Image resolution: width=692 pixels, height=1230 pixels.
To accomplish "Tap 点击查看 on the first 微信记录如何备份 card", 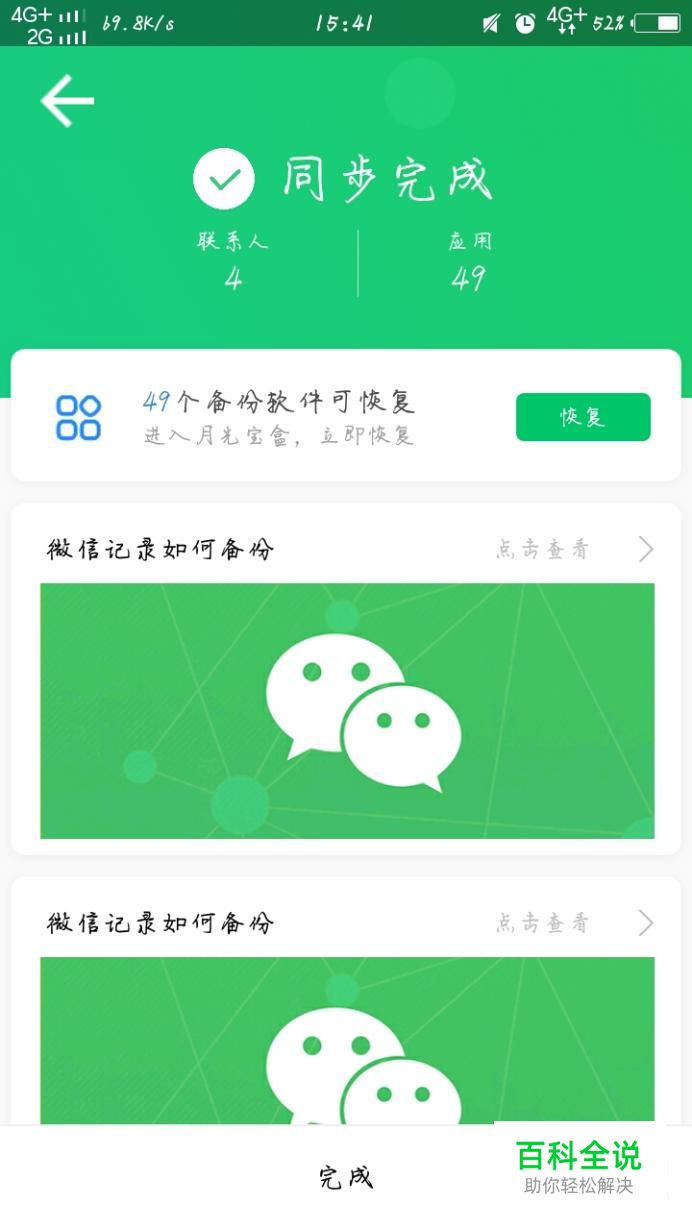I will coord(543,549).
